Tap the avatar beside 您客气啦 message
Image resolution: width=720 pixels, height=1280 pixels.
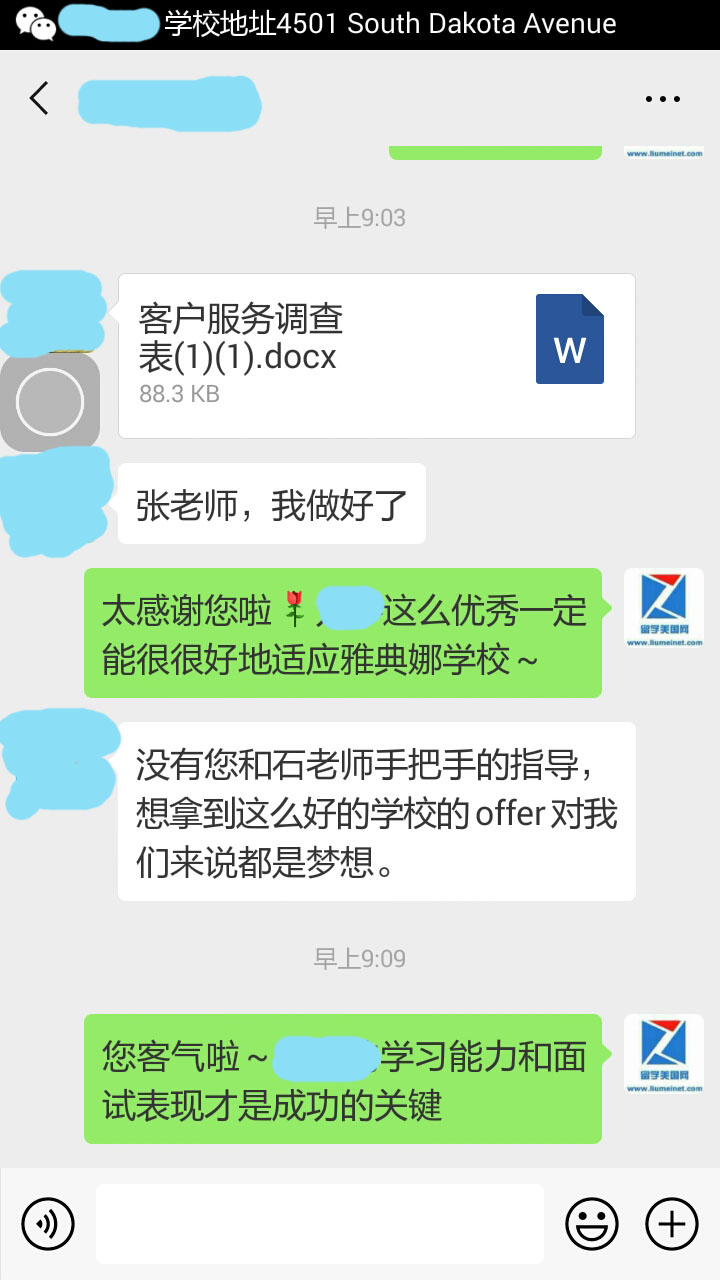(664, 1054)
